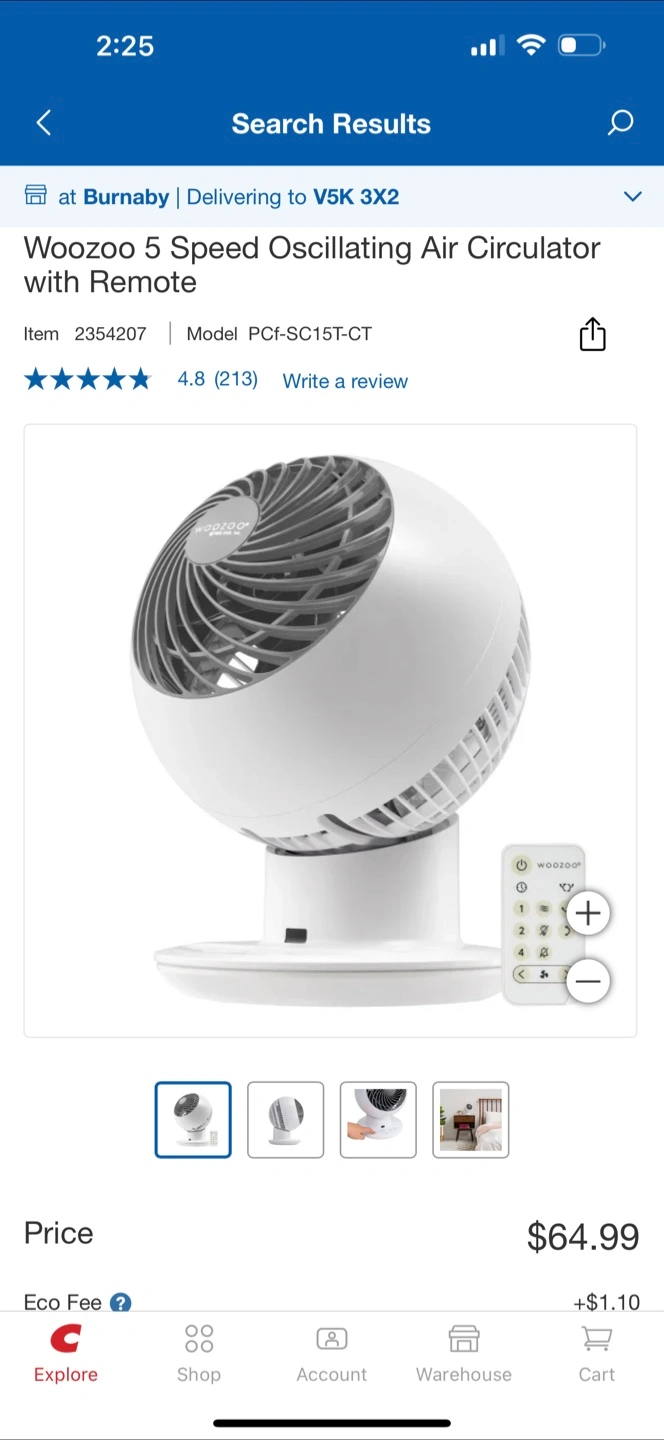
Task: Switch to the Explore tab
Action: pyautogui.click(x=66, y=1354)
